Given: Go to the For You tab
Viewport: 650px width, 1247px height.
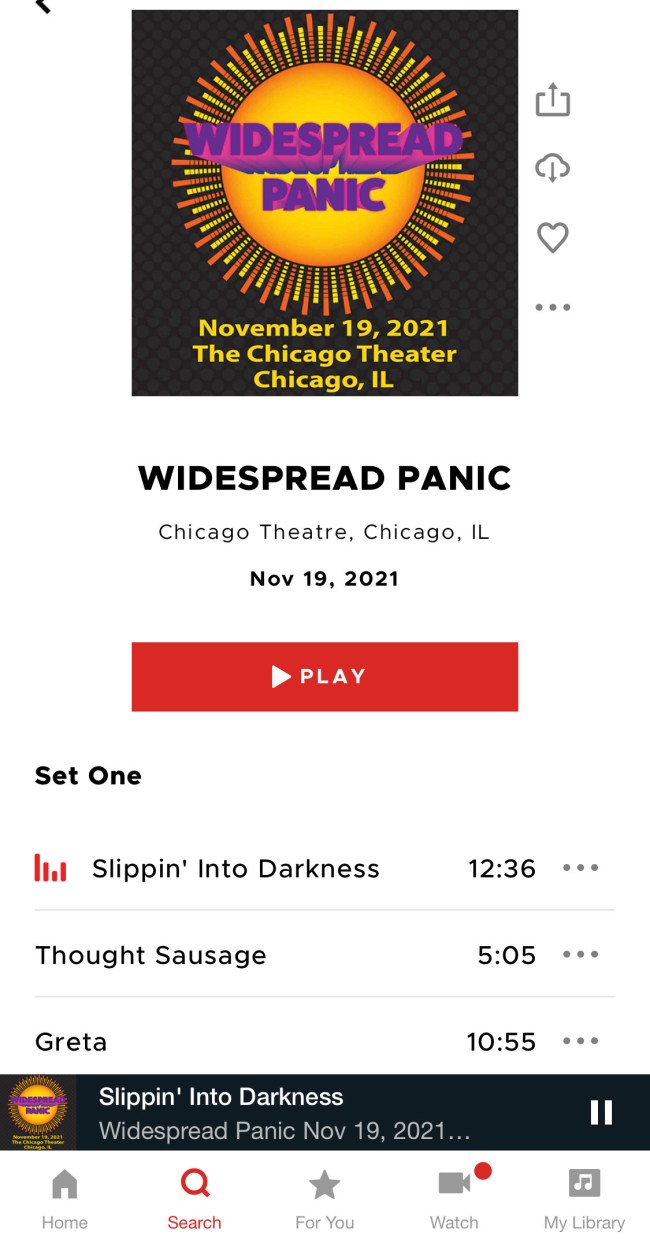Looking at the screenshot, I should pyautogui.click(x=324, y=1199).
